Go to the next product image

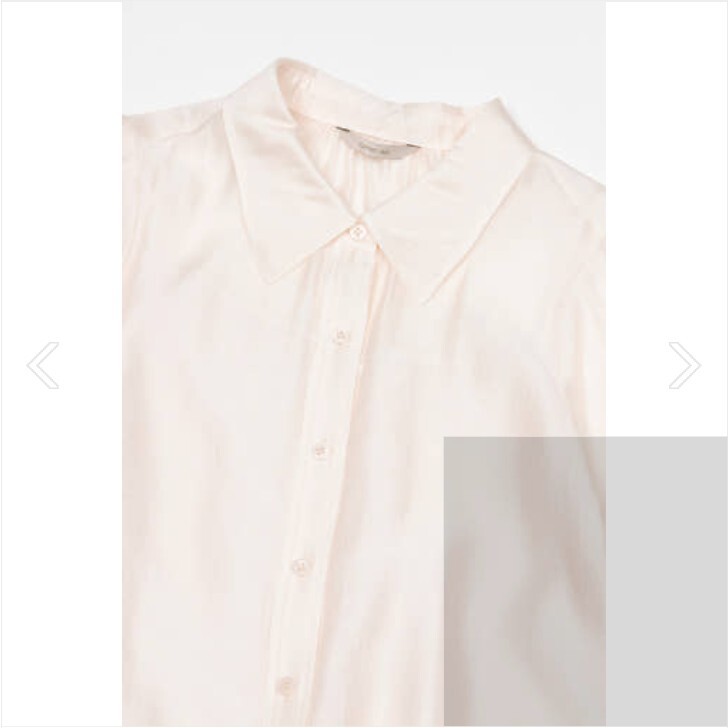[x=685, y=365]
